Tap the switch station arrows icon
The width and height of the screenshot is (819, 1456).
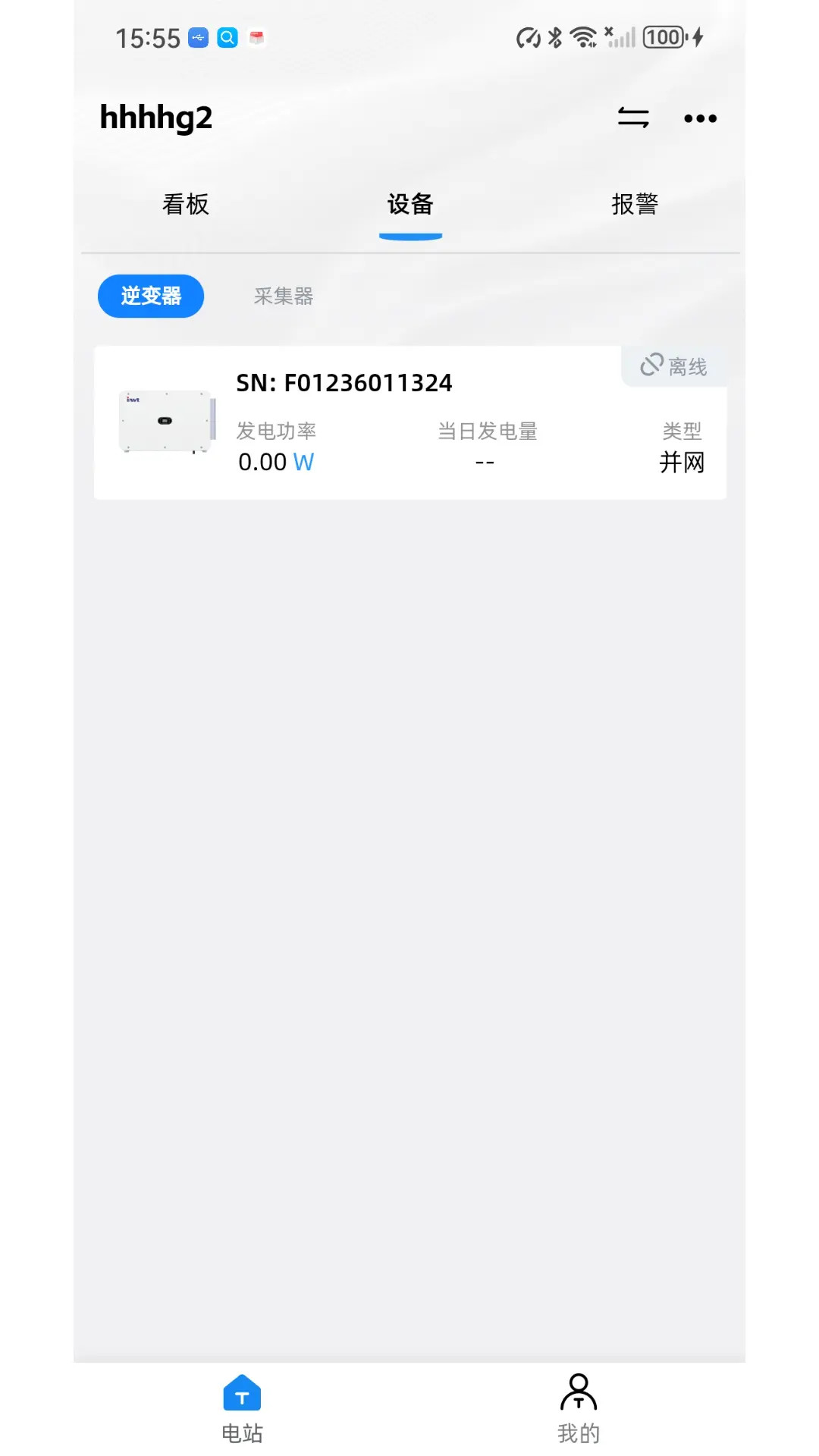[633, 118]
